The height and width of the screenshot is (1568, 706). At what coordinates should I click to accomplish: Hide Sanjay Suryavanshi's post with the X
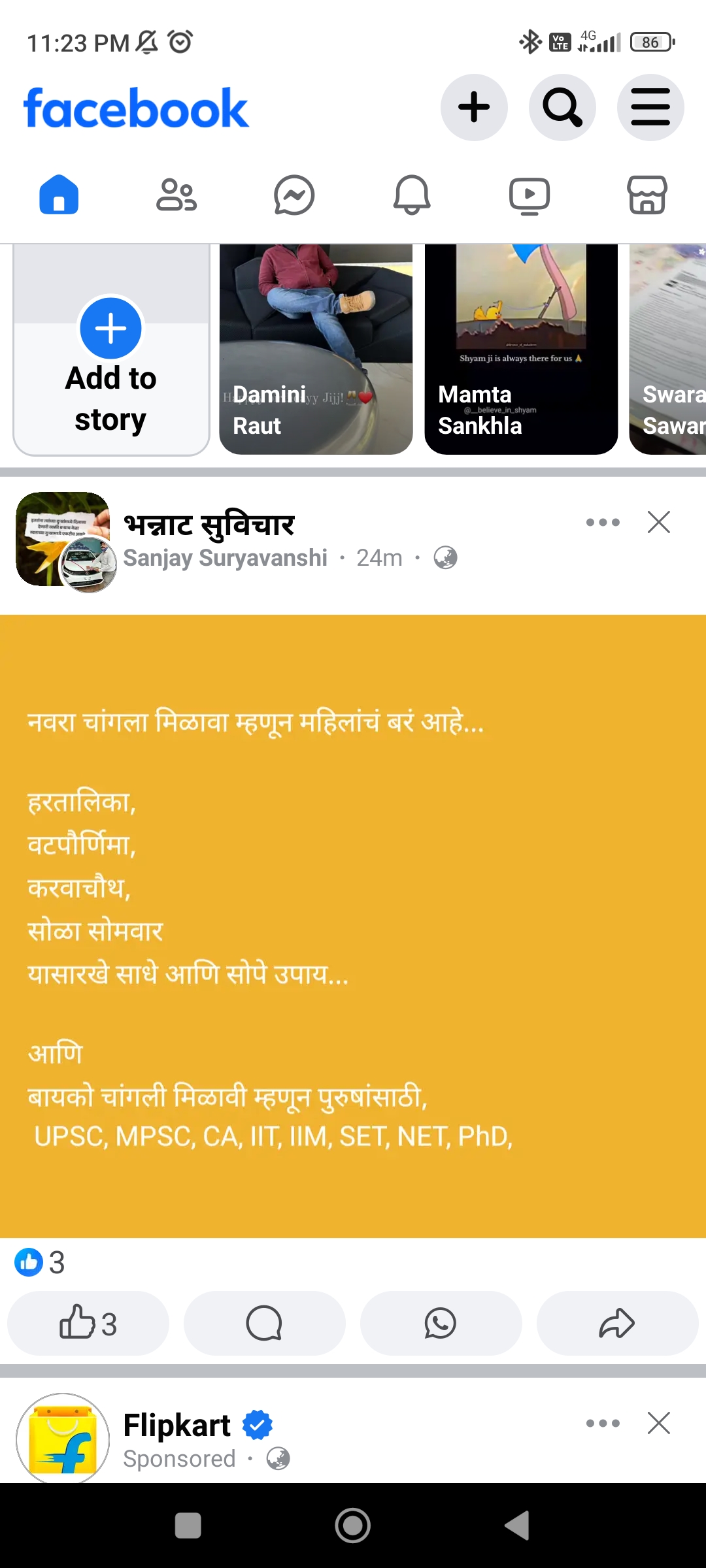(659, 522)
